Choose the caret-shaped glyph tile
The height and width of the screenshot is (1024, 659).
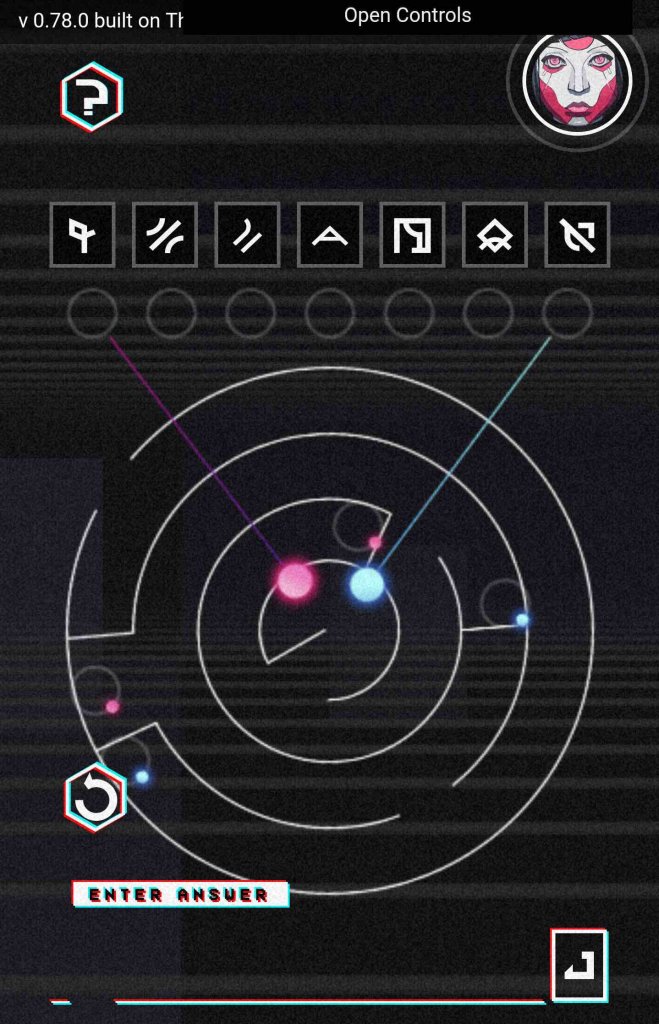click(330, 235)
